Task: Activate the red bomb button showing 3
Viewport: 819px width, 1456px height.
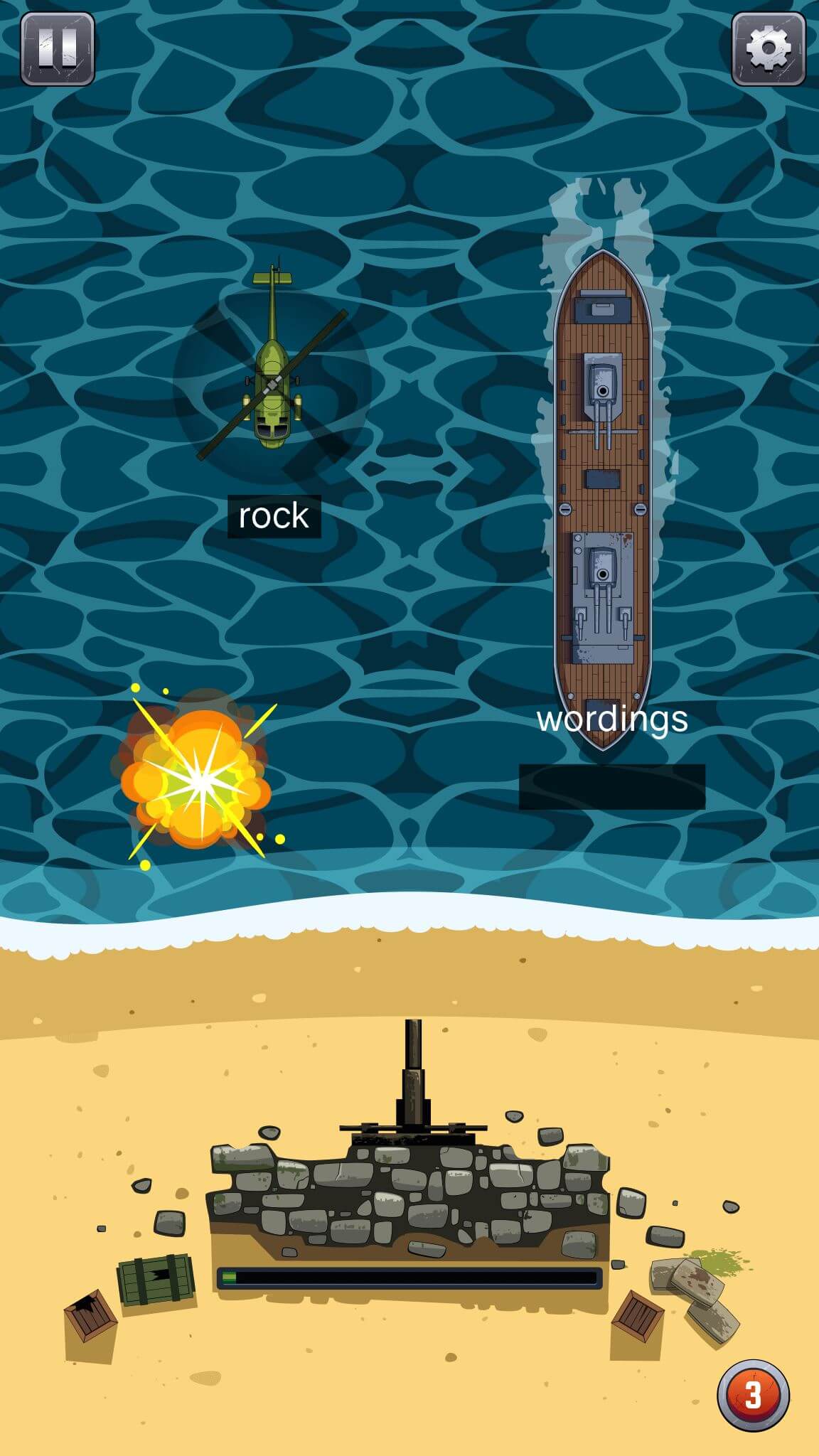Action: click(753, 1395)
